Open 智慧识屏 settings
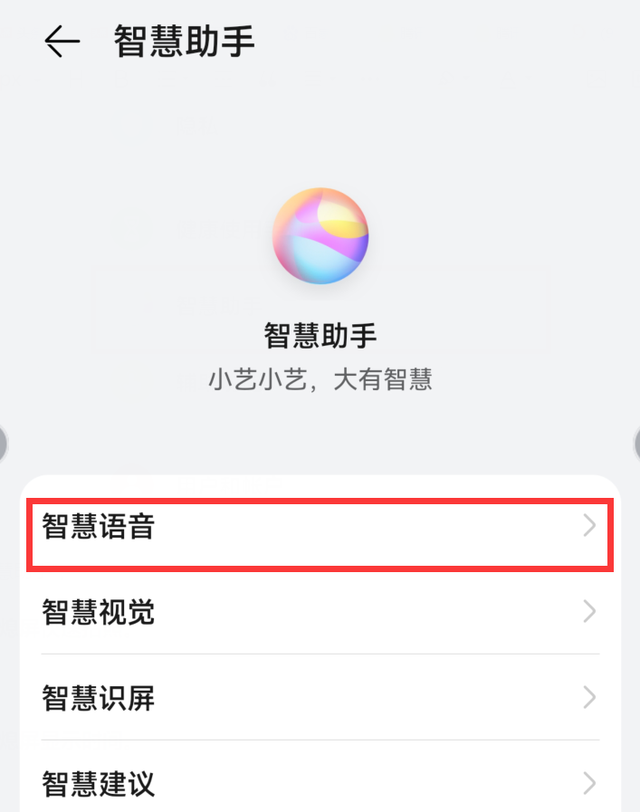 [320, 698]
